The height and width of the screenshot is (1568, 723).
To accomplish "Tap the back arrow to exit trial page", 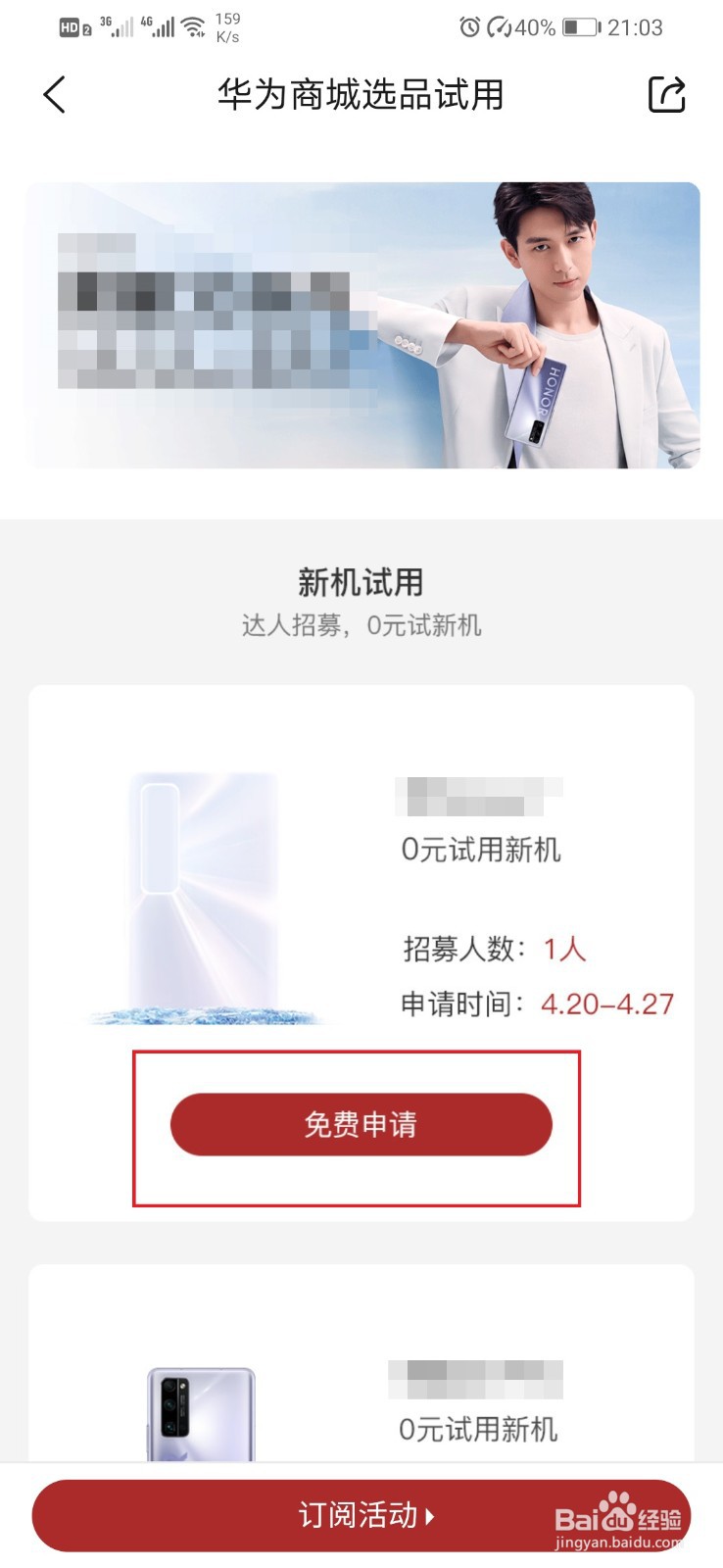I will coord(54,95).
